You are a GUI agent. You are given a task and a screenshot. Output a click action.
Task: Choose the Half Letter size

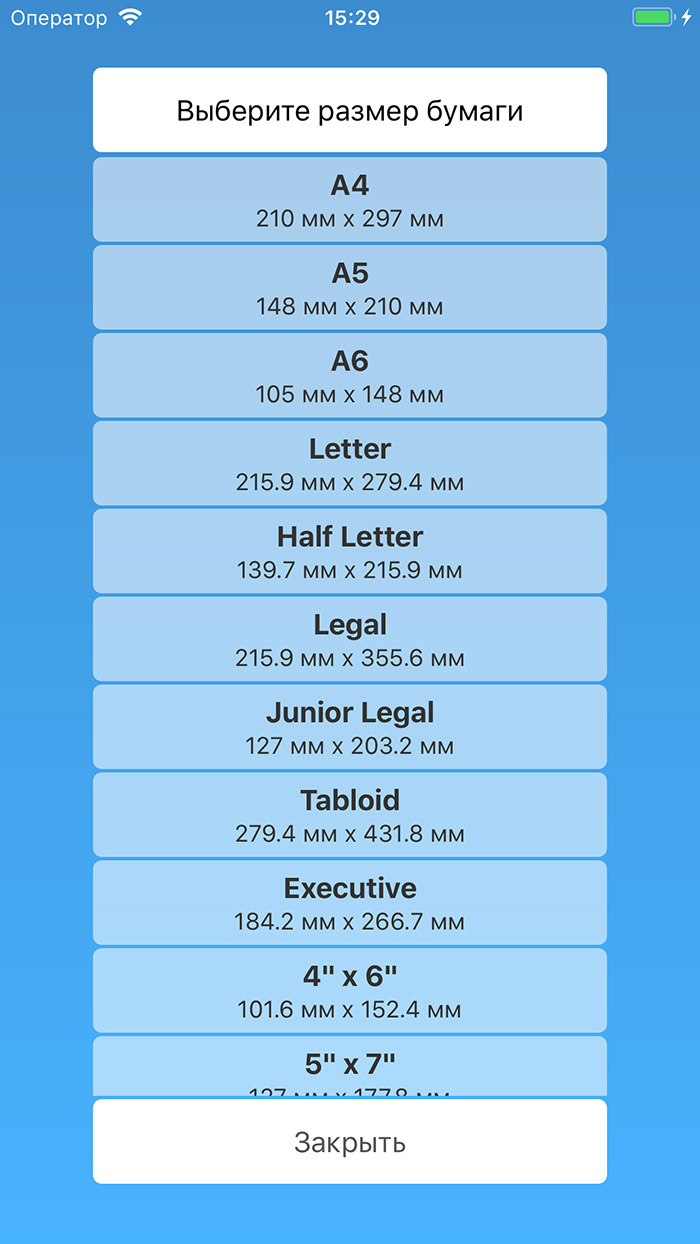point(350,551)
